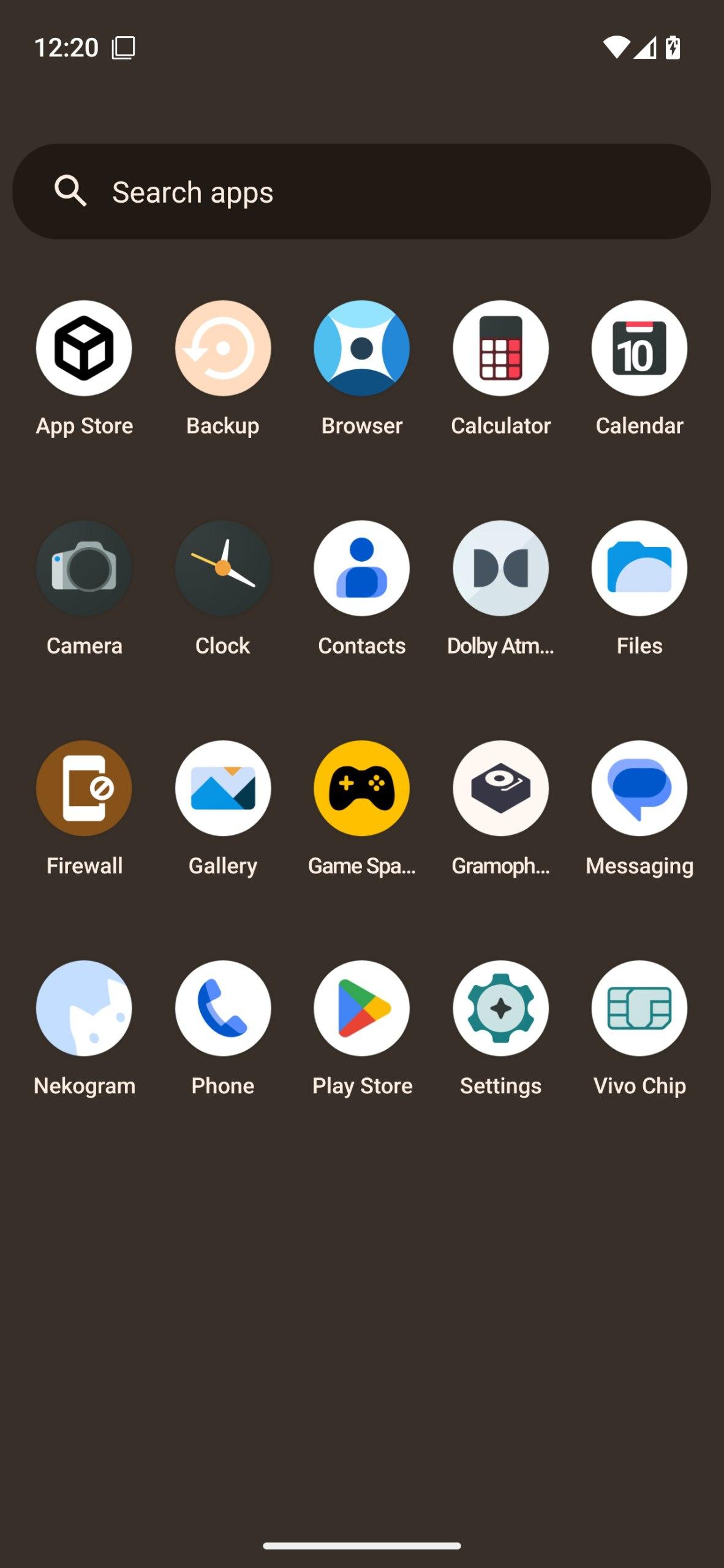Launch the Camera app
Screen dimensions: 724x1568
(84, 568)
